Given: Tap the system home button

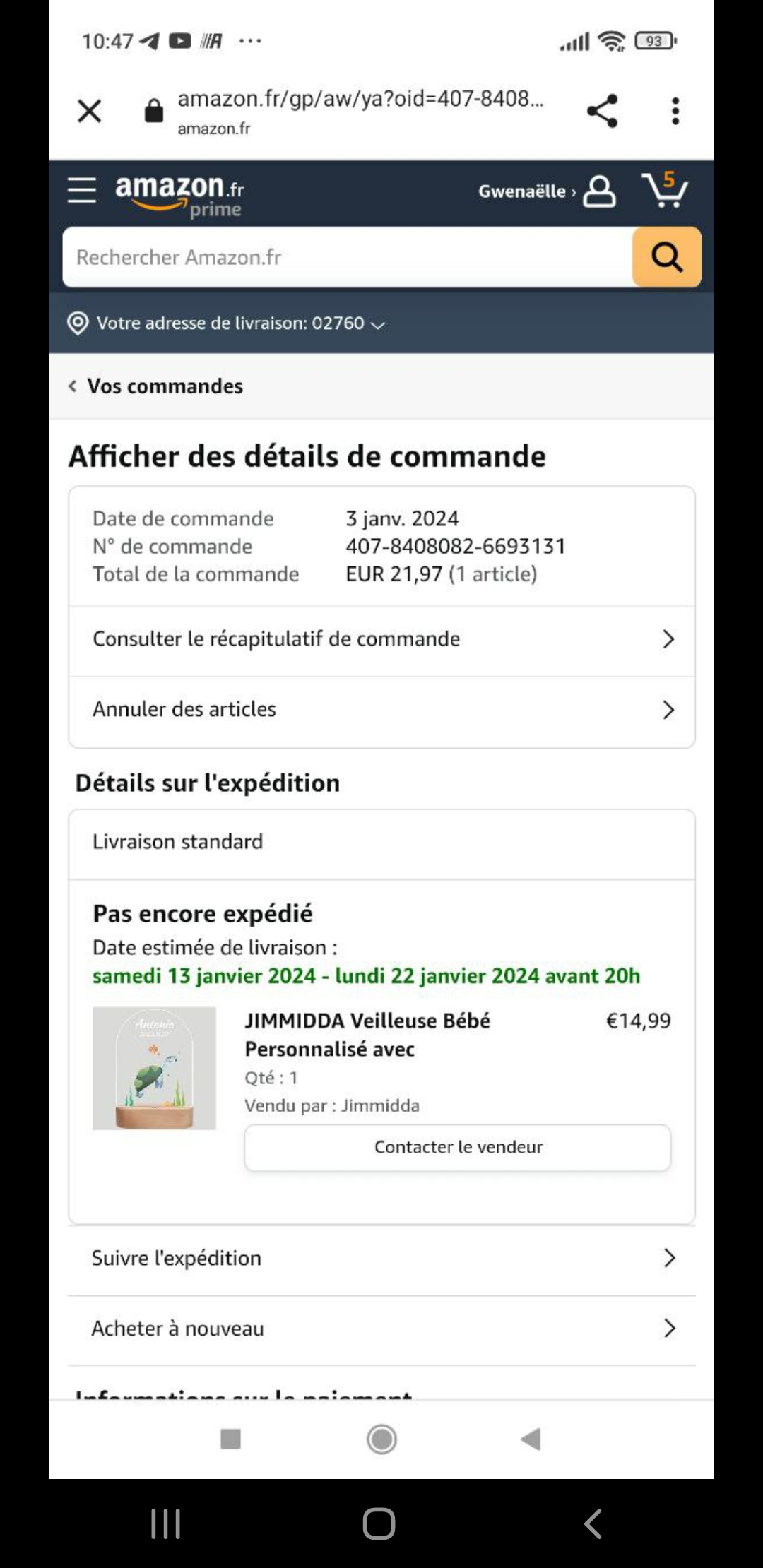Looking at the screenshot, I should click(379, 1524).
